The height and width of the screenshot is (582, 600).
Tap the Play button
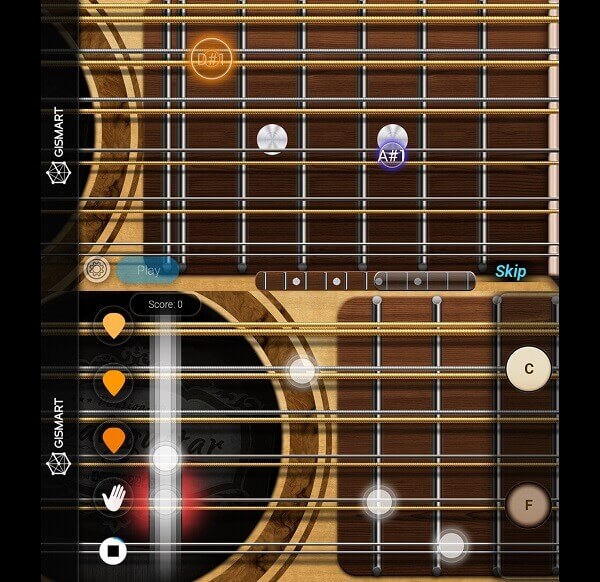pyautogui.click(x=148, y=270)
